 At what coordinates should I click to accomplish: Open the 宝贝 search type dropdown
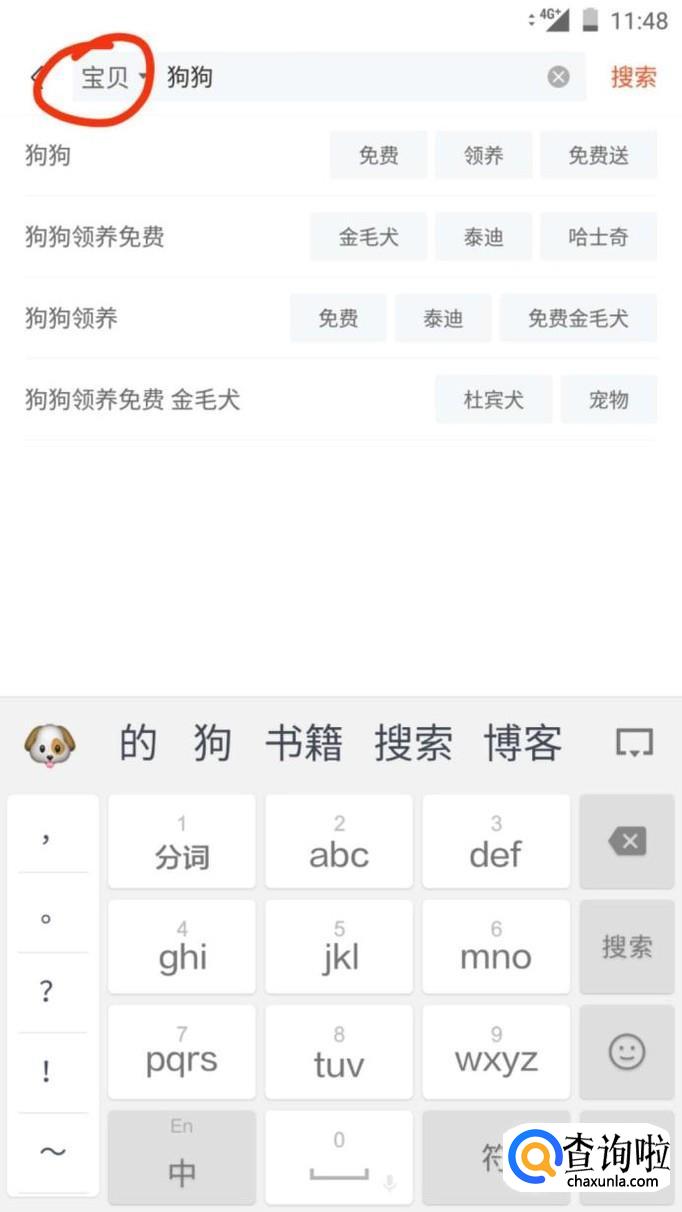pyautogui.click(x=112, y=77)
